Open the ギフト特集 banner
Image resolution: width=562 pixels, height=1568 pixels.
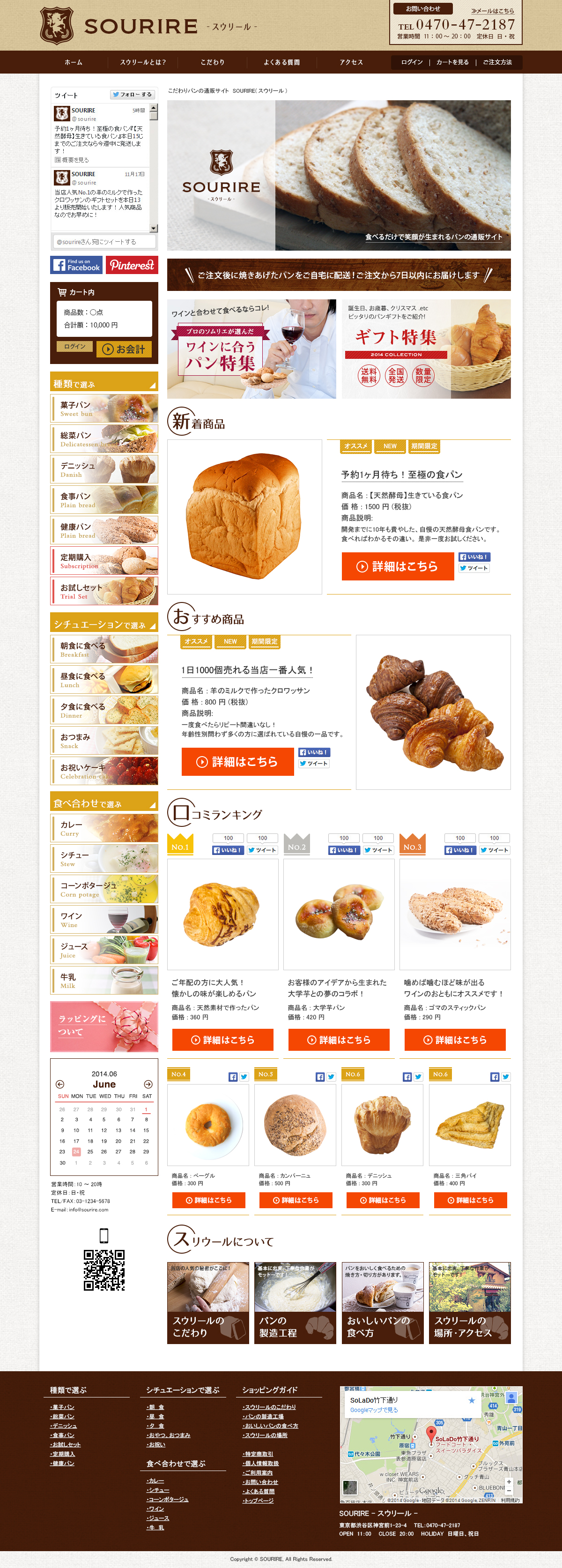[426, 349]
